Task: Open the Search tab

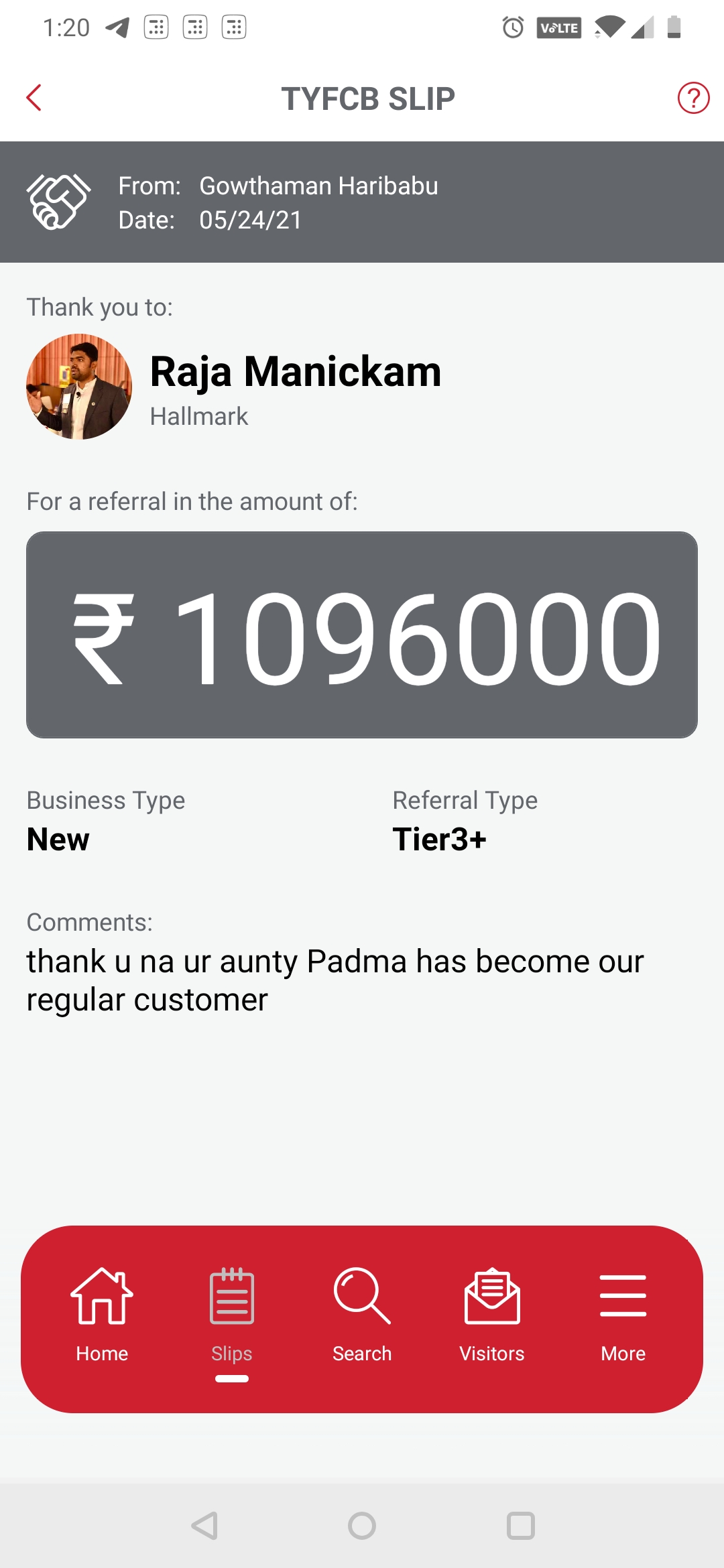Action: (x=362, y=1315)
